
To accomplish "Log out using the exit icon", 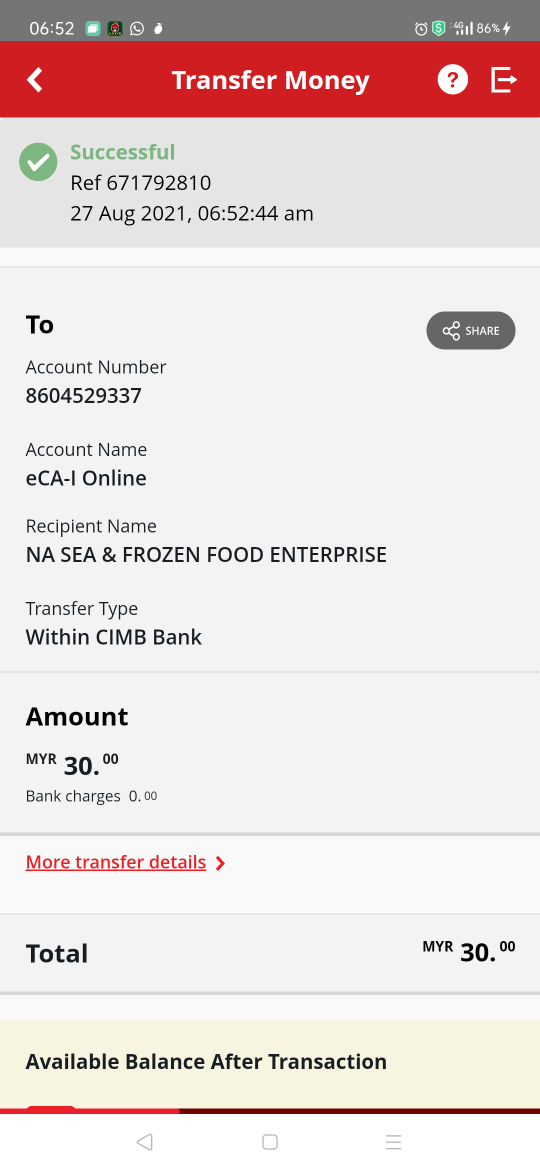I will pos(503,79).
